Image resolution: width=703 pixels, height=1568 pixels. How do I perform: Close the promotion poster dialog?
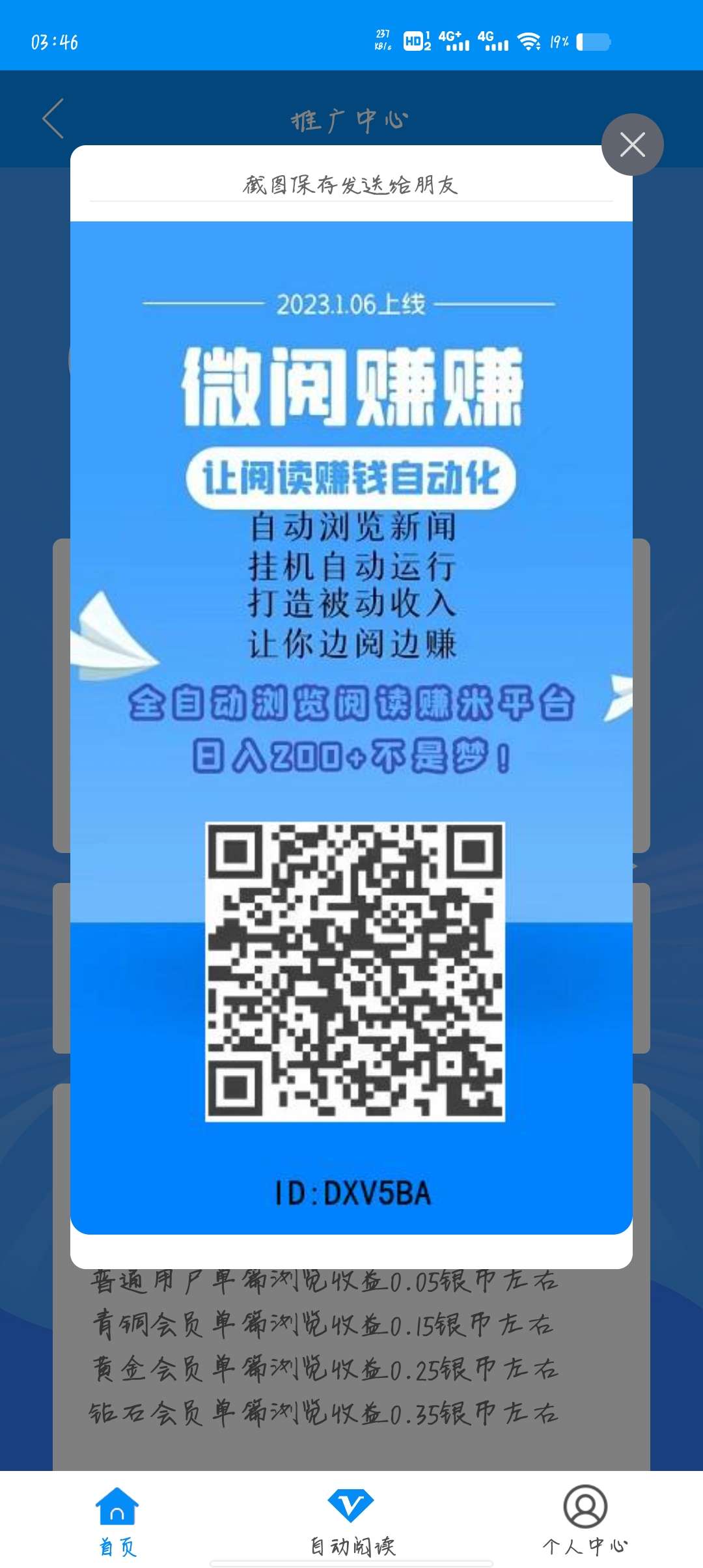pyautogui.click(x=632, y=145)
